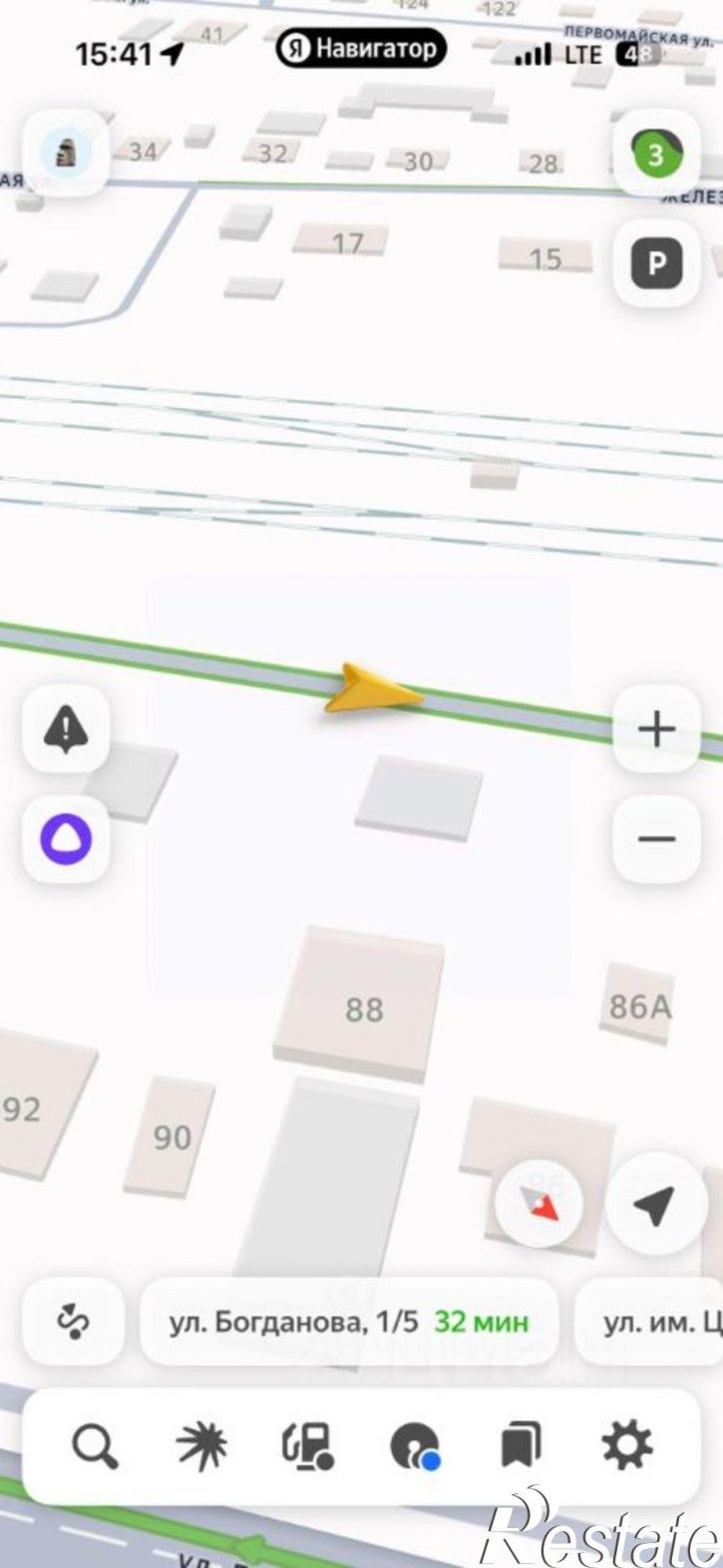Viewport: 723px width, 1568px height.
Task: Open route builder icon
Action: pos(73,1323)
